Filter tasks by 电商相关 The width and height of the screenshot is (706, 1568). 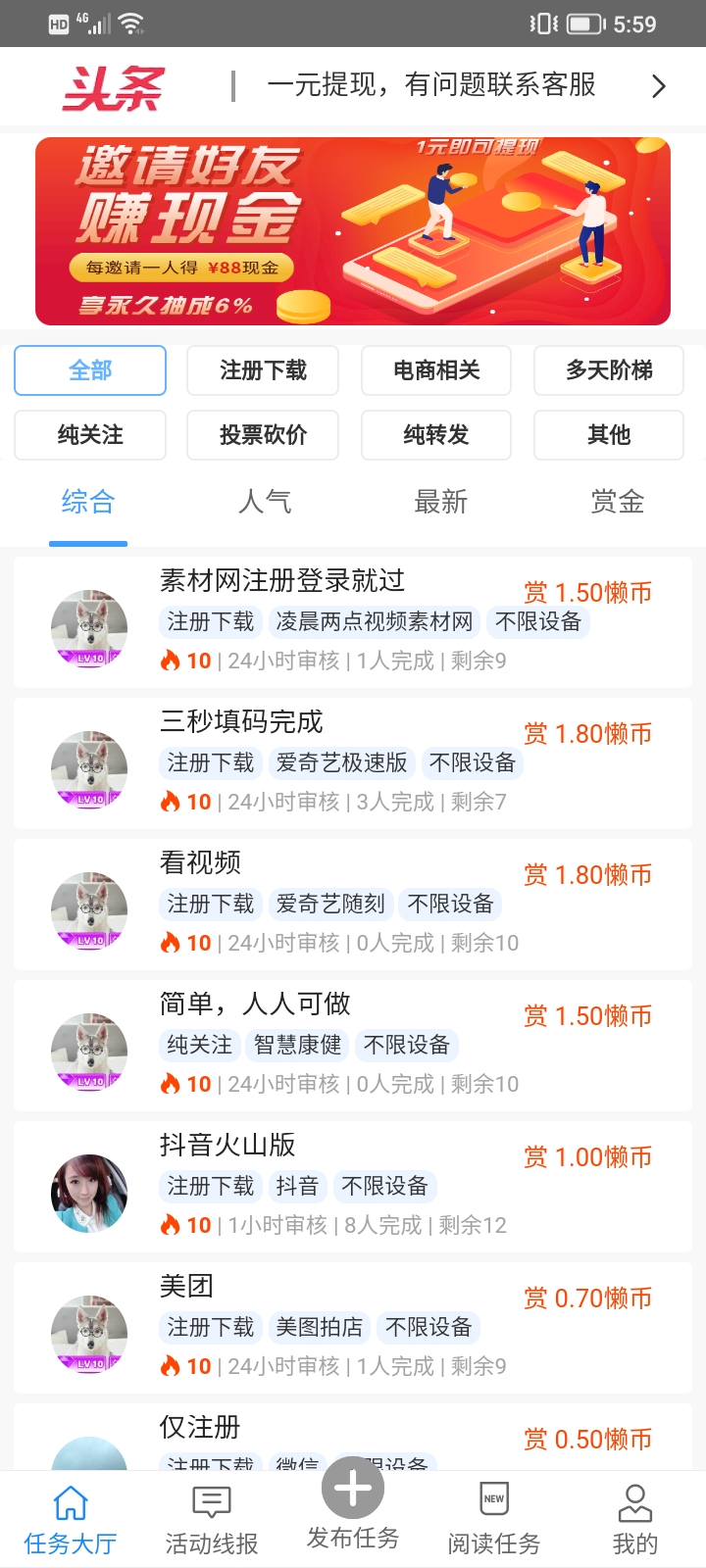click(x=436, y=370)
